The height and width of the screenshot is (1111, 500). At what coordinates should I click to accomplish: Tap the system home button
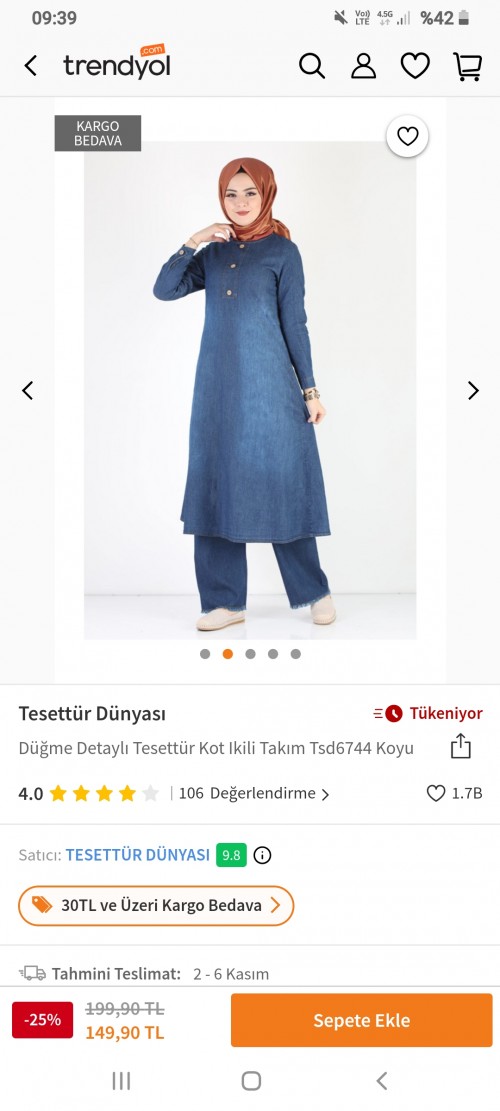[x=251, y=1081]
